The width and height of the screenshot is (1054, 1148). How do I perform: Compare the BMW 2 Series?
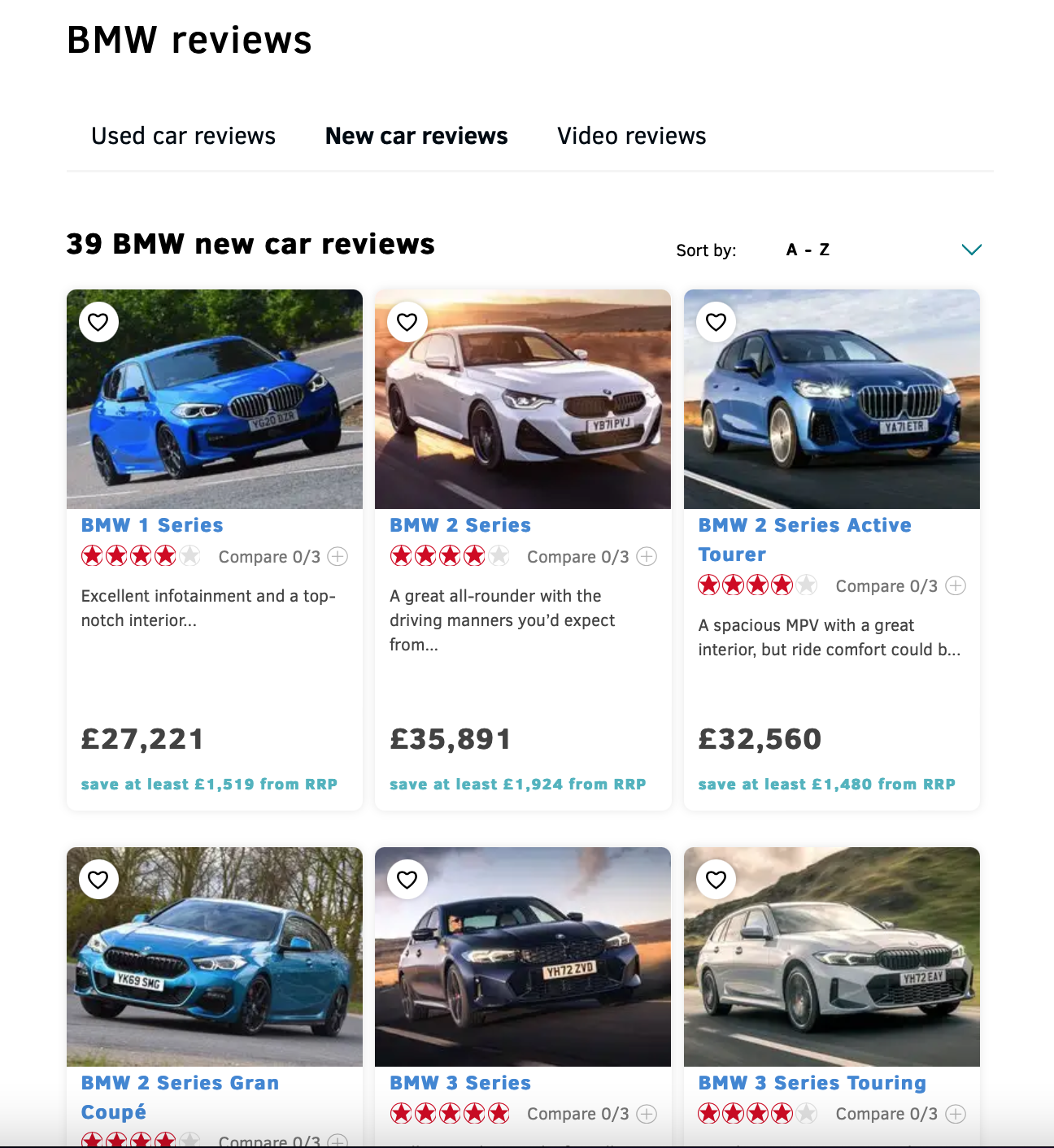(x=646, y=557)
